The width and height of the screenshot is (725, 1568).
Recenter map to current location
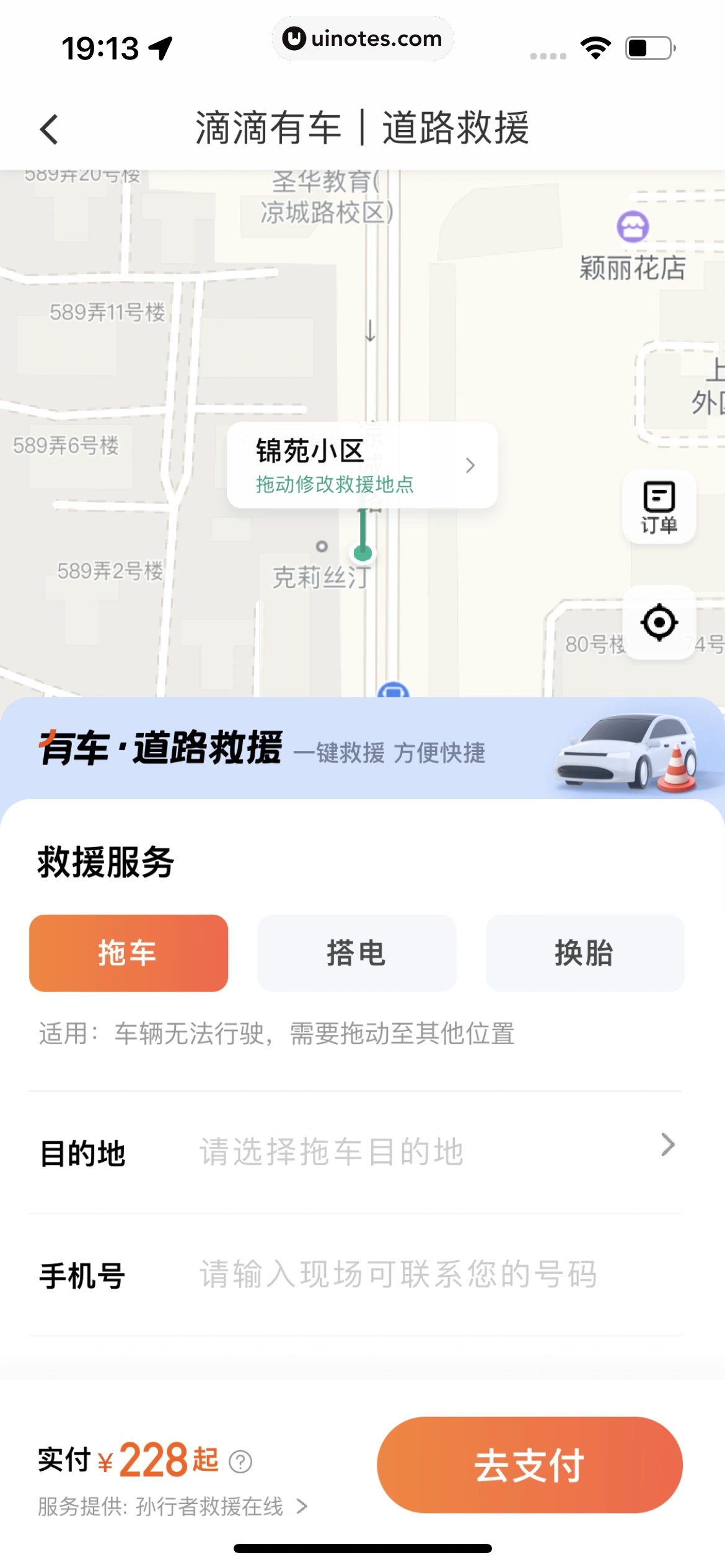pos(659,622)
